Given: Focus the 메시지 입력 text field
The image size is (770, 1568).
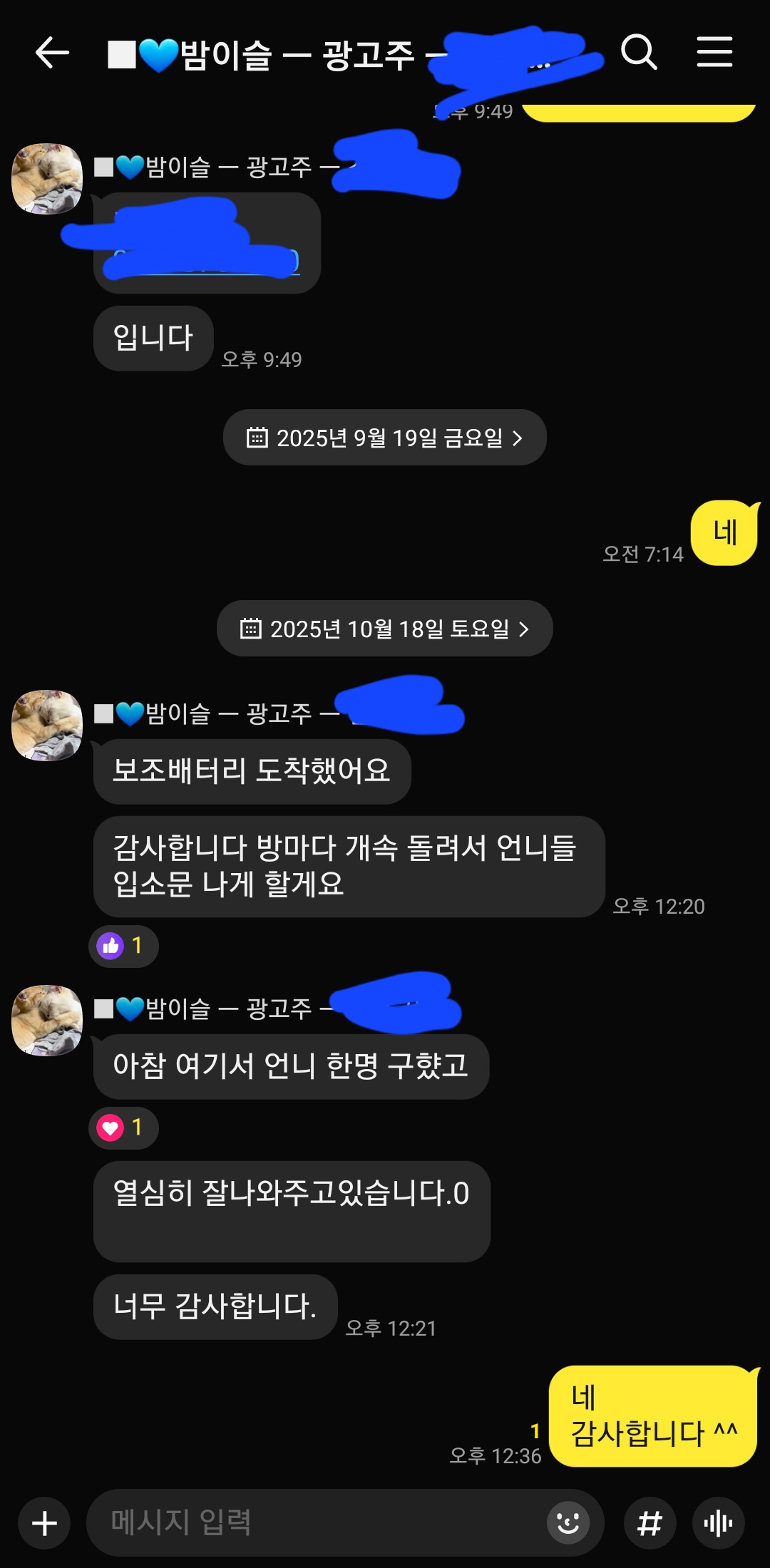Looking at the screenshot, I should [314, 1523].
